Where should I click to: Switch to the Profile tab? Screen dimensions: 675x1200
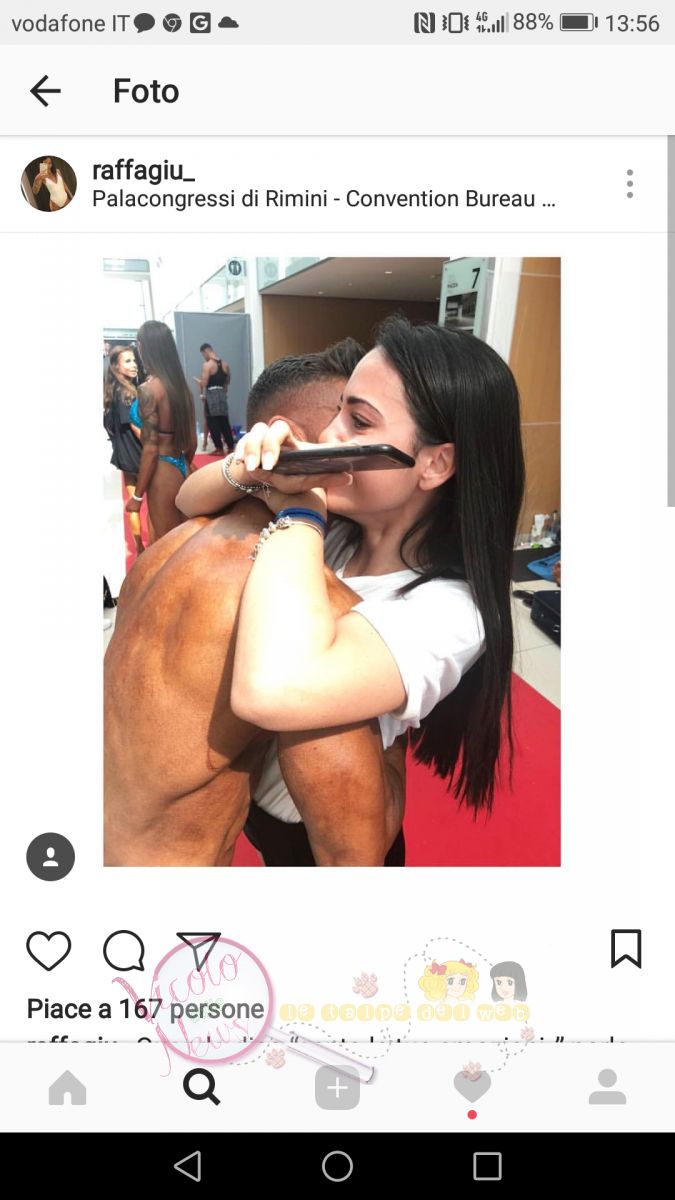tap(607, 1087)
